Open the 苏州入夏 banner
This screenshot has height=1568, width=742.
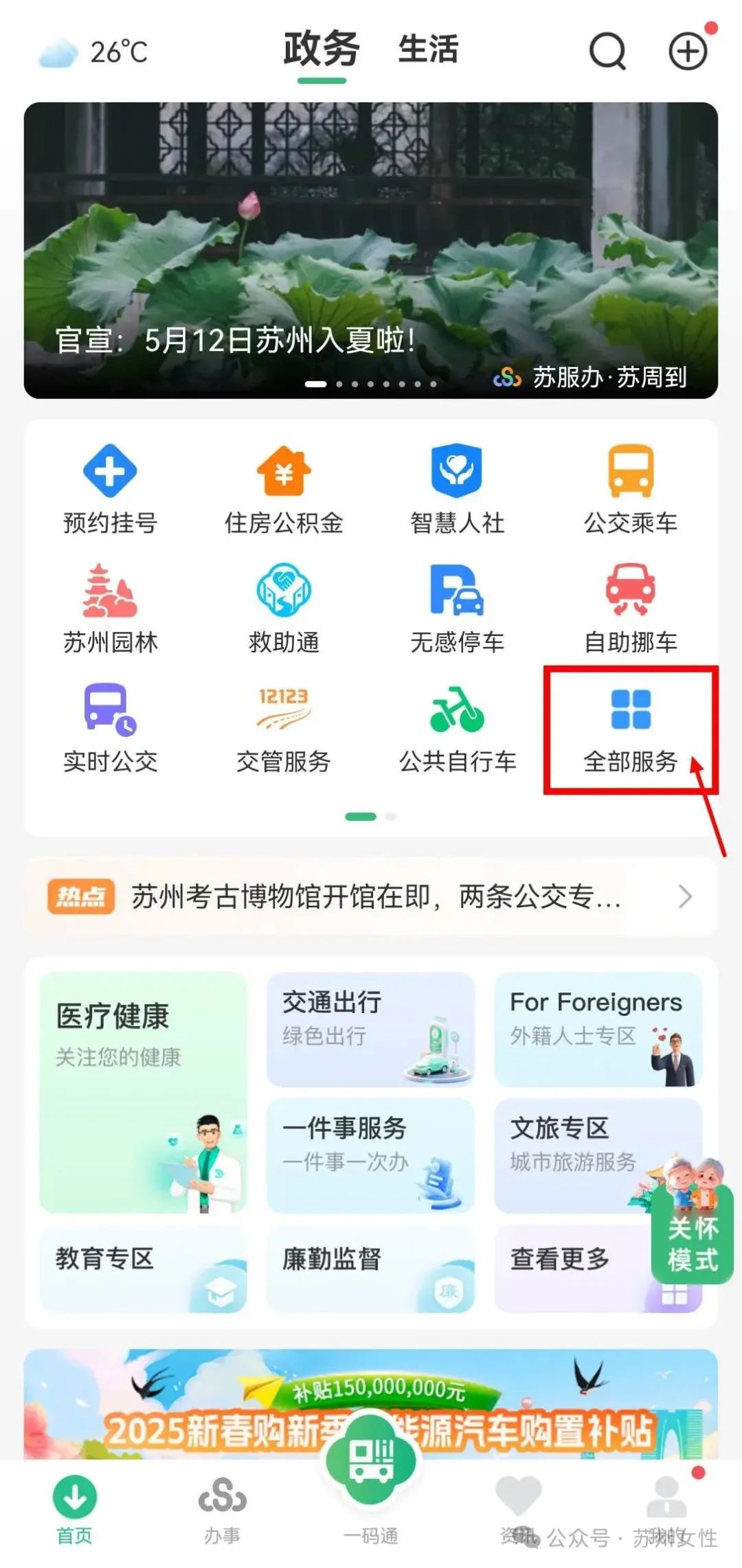[371, 250]
